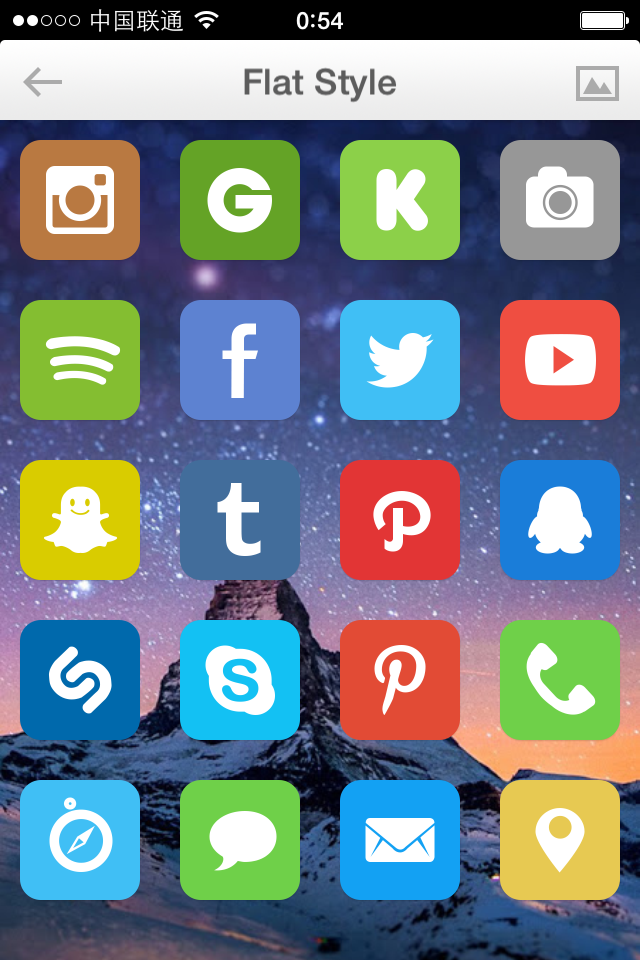The image size is (640, 960).
Task: Choose the green Phone handset icon
Action: (560, 680)
